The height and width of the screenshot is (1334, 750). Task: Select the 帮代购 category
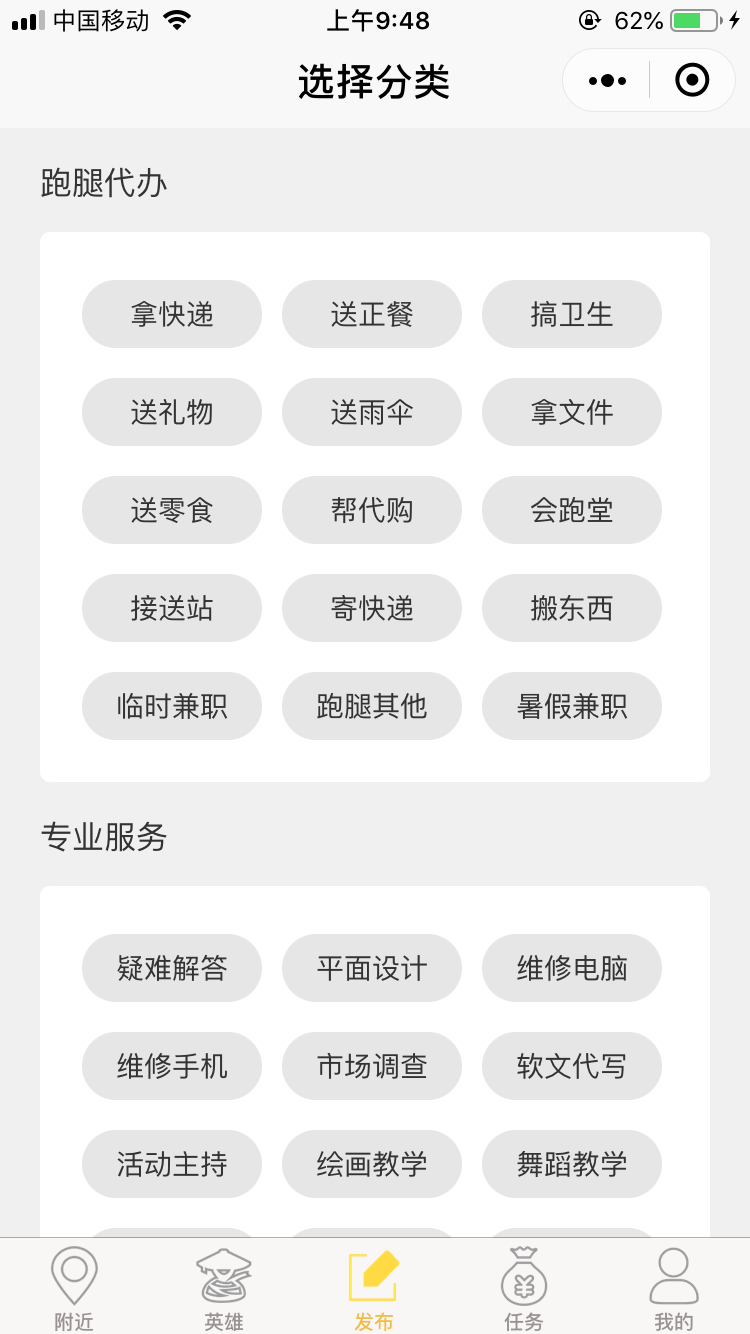371,510
